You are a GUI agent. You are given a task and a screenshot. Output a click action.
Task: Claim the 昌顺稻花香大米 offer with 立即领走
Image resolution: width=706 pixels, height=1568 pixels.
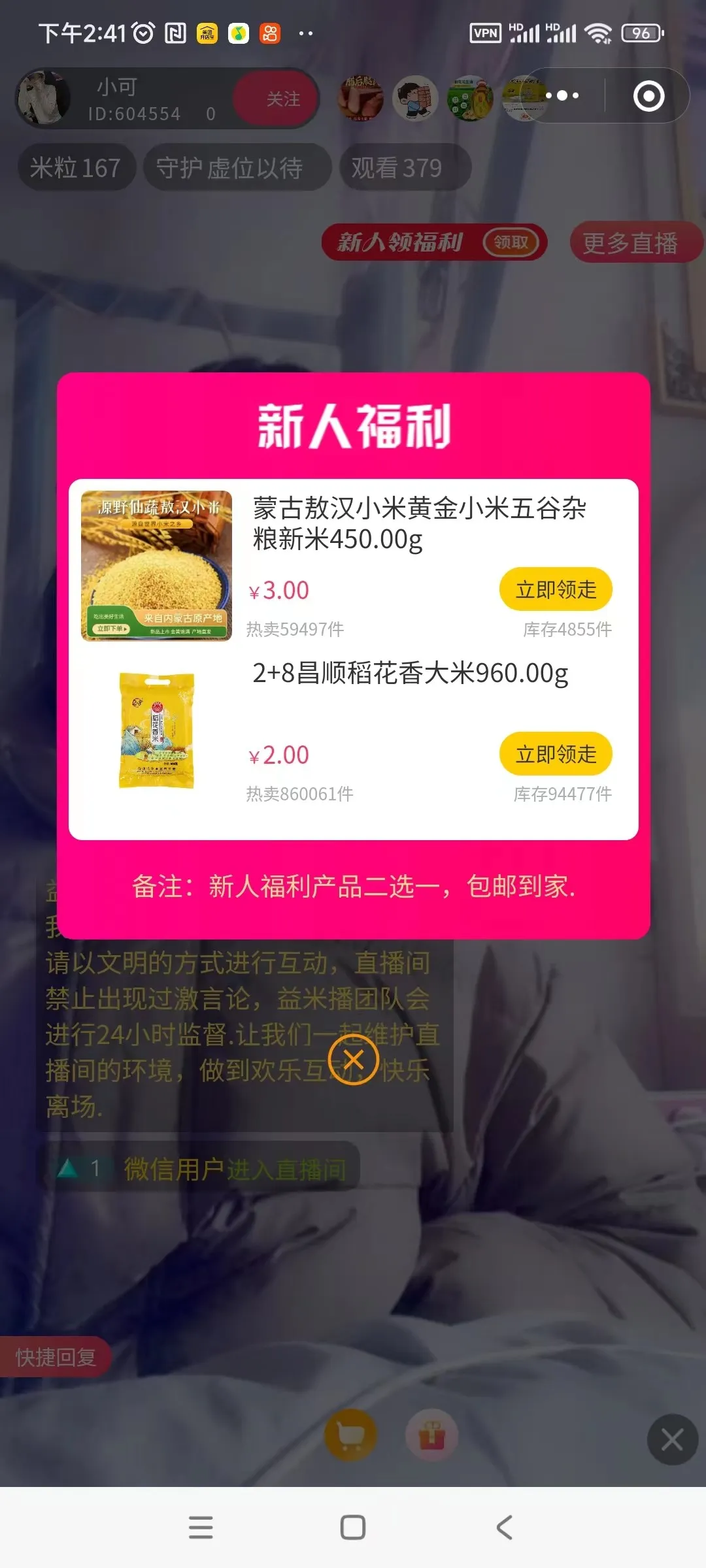point(556,754)
